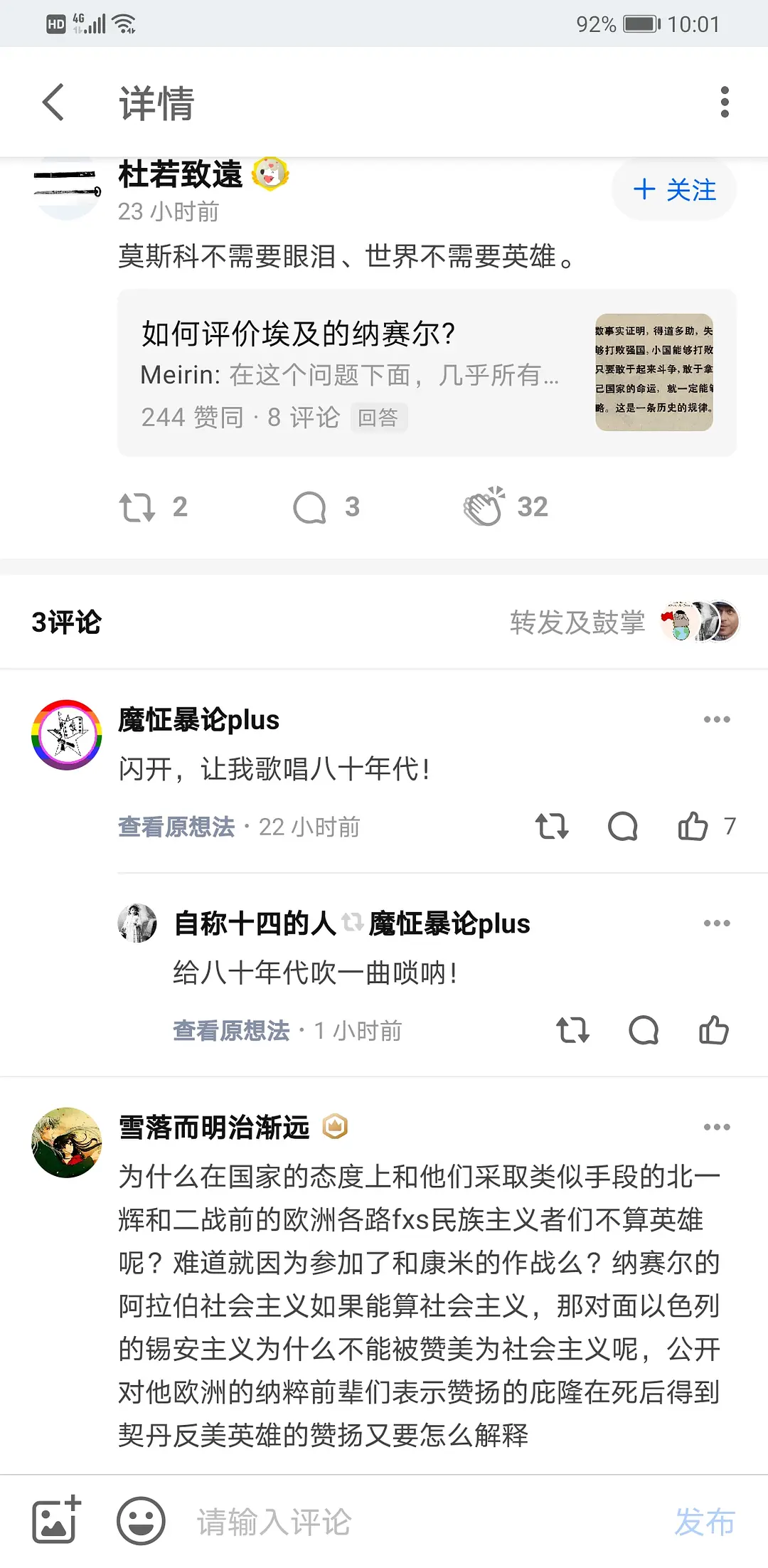Image resolution: width=768 pixels, height=1568 pixels.
Task: Attach an image to the comment
Action: (x=56, y=1521)
